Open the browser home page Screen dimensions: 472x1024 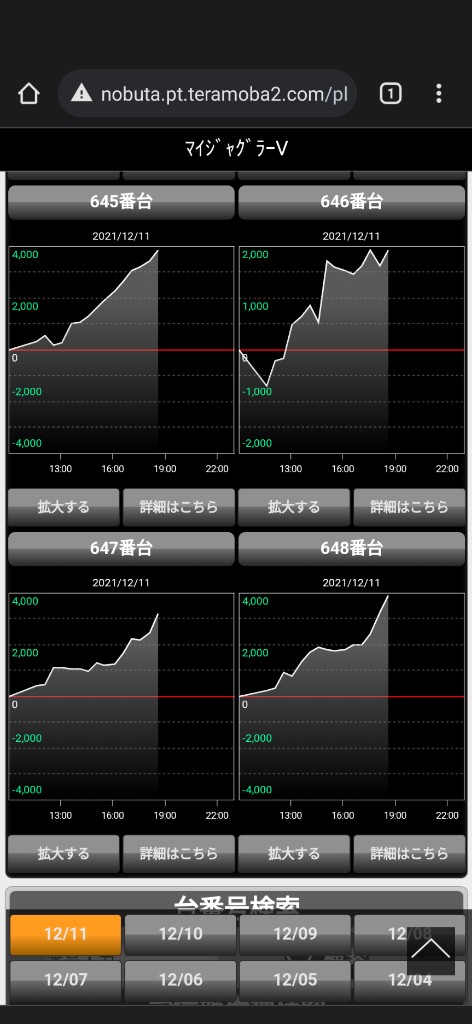(x=29, y=94)
